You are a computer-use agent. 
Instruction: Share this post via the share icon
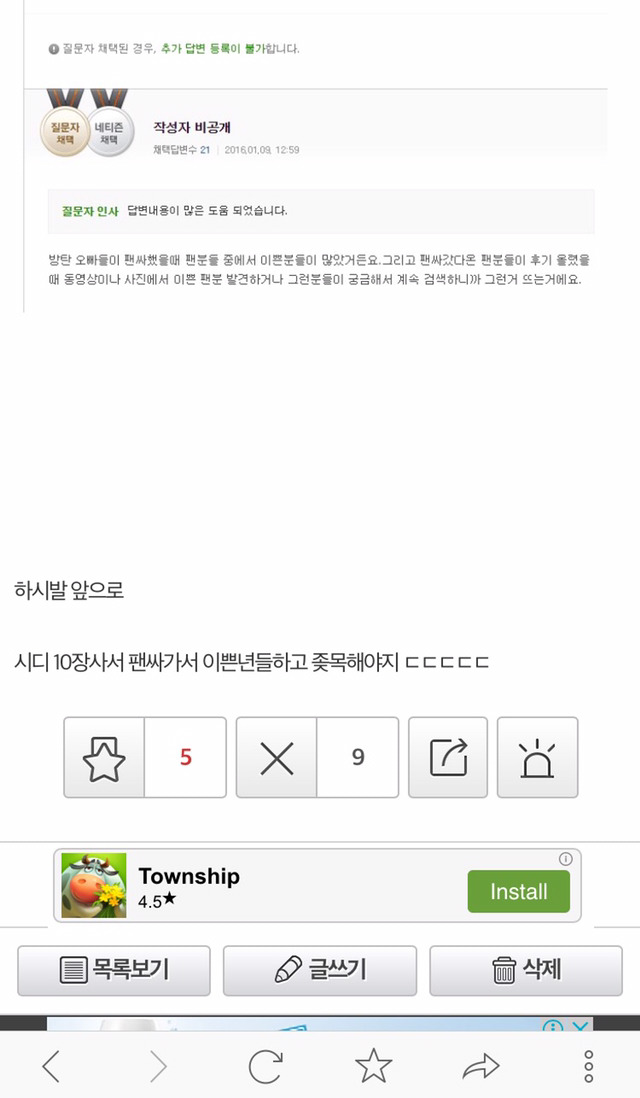(447, 757)
